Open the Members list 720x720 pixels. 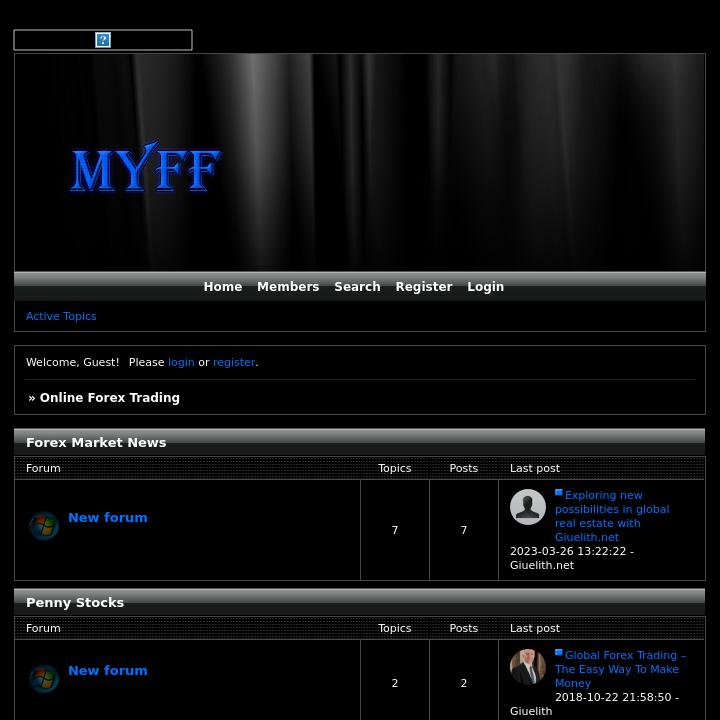click(x=288, y=287)
